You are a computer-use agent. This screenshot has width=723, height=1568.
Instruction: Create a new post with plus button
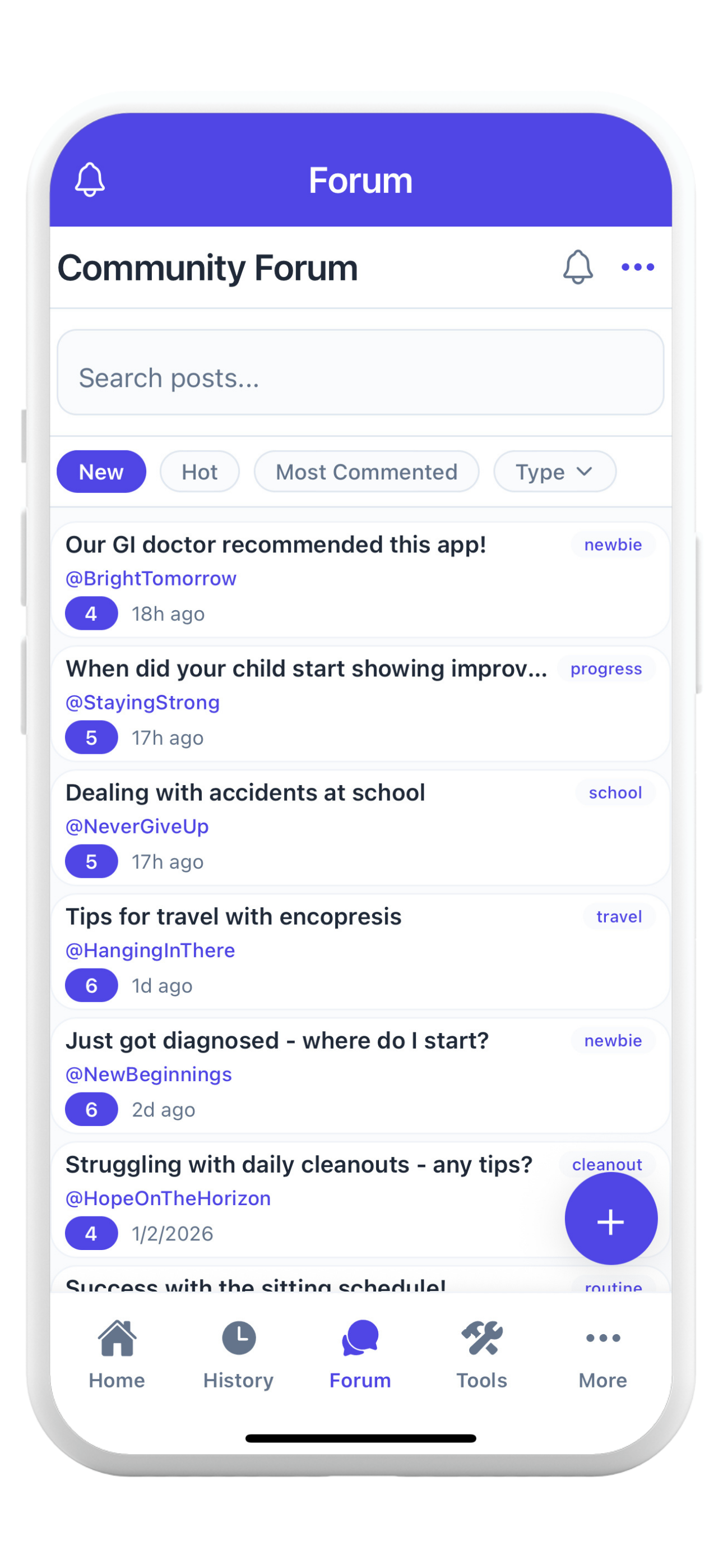(610, 1219)
